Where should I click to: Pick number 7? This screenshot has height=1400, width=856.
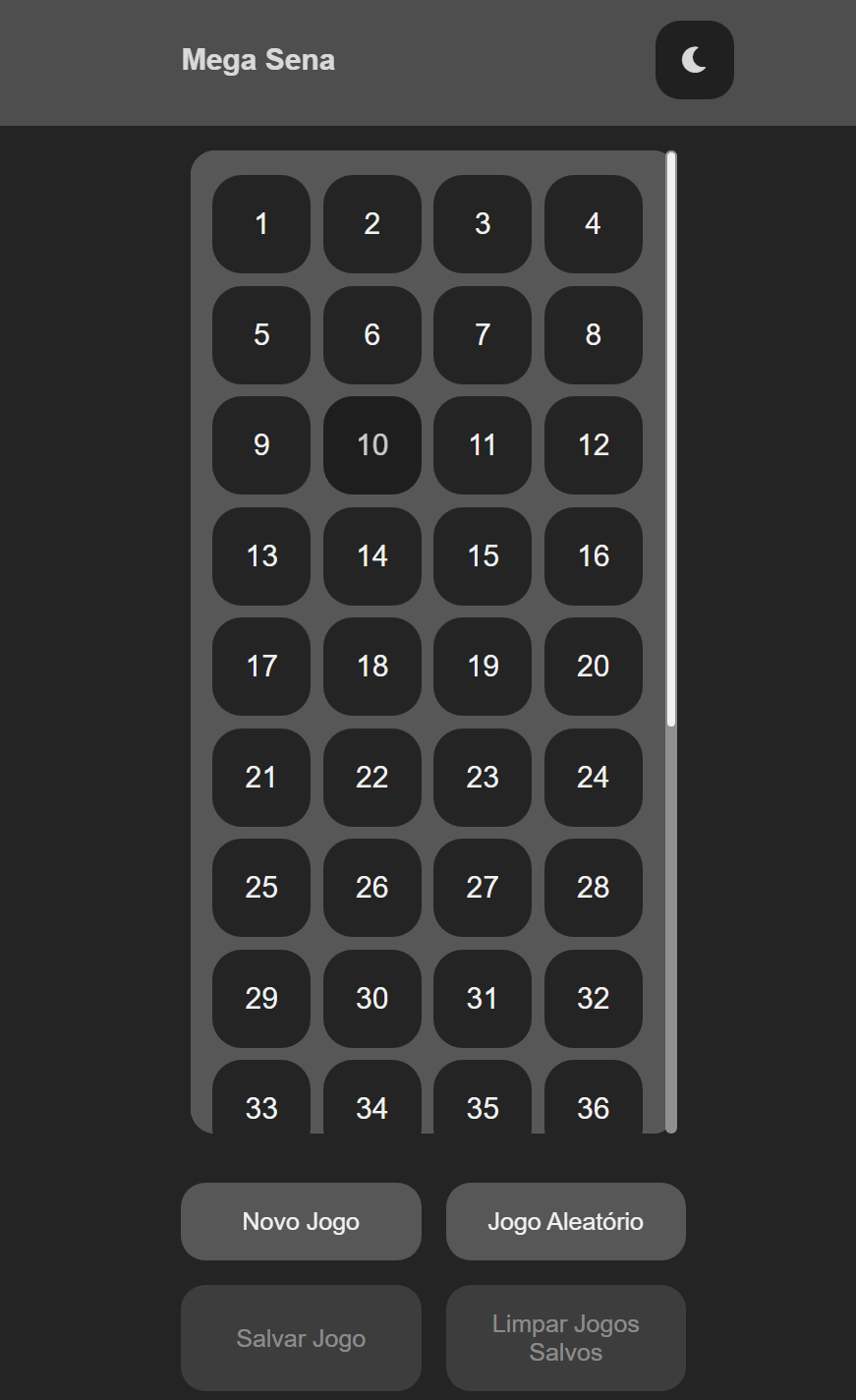(483, 335)
